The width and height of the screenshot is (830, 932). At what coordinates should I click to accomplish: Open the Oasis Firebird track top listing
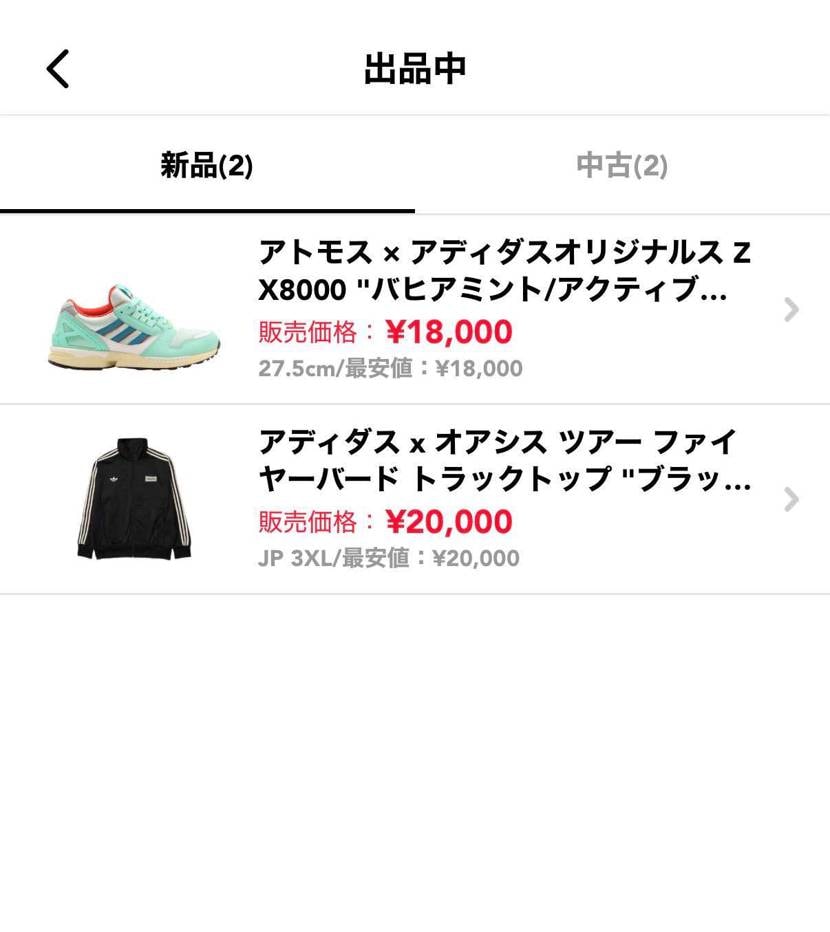pyautogui.click(x=415, y=499)
